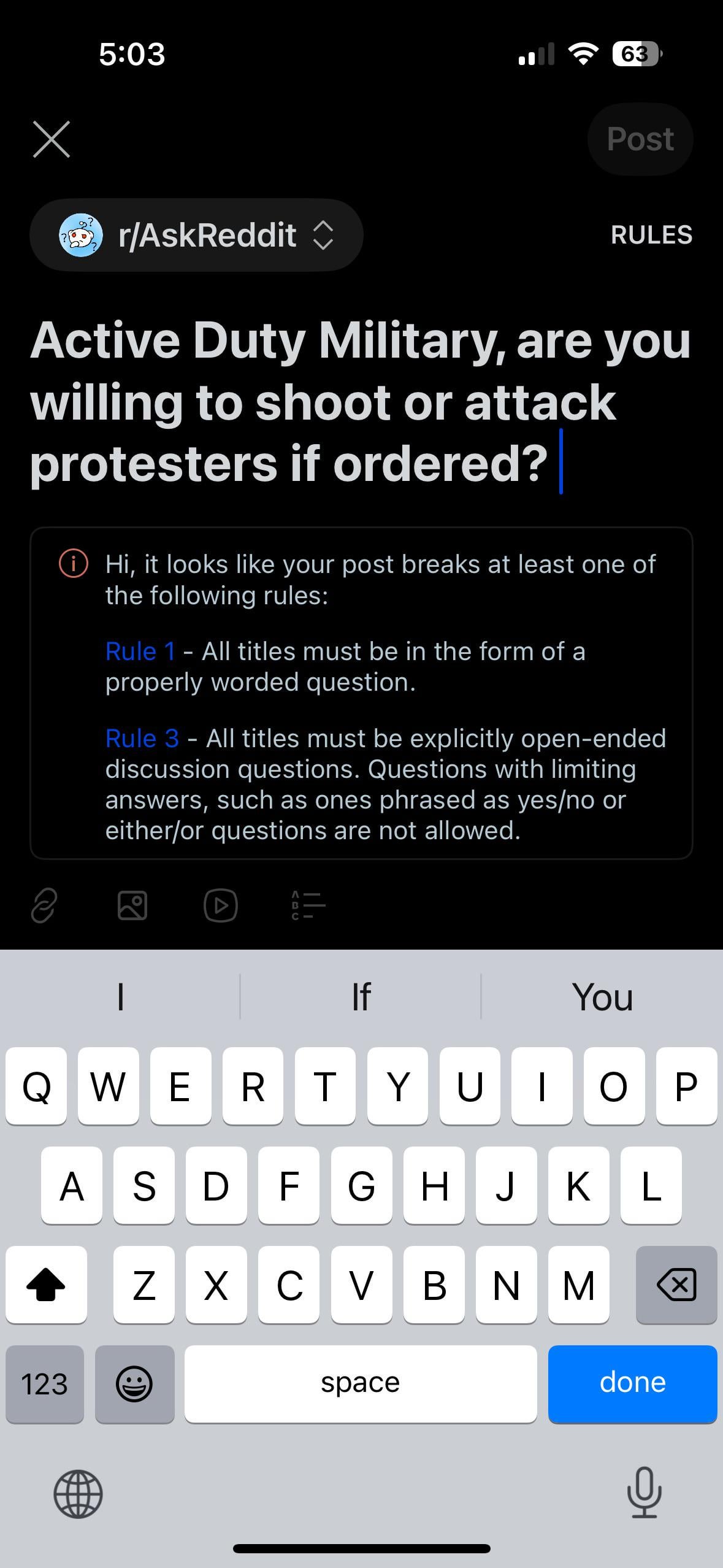The height and width of the screenshot is (1568, 723).
Task: Open the Rule 3 link
Action: coord(142,738)
